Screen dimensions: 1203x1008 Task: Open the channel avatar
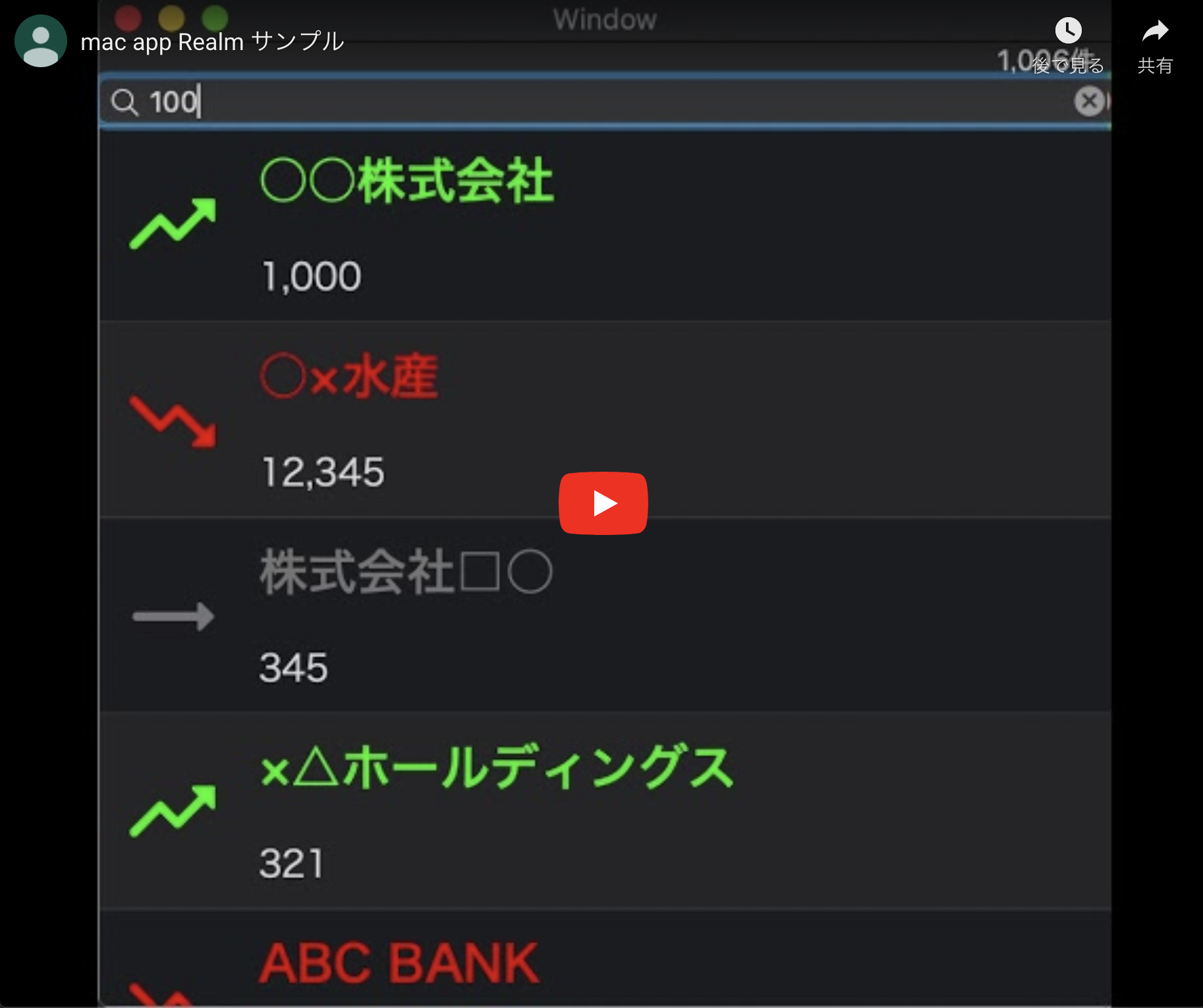pyautogui.click(x=41, y=41)
